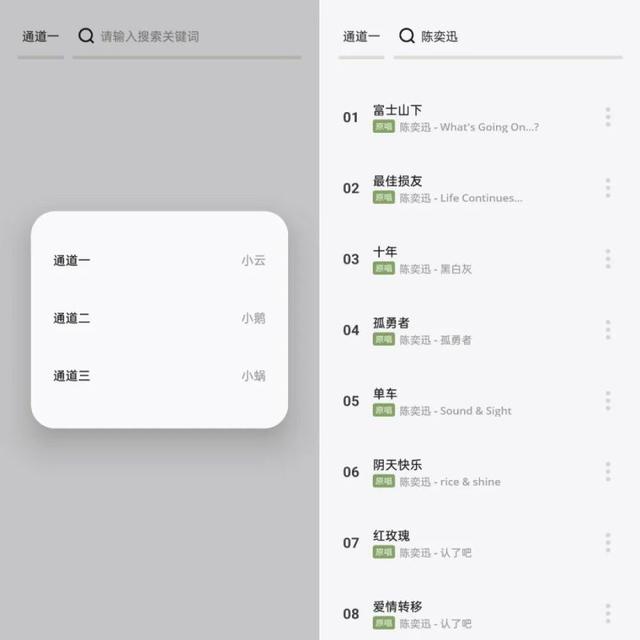
Task: Open the 通道一 dropdown beside the 陈奕迅 search
Action: click(361, 36)
